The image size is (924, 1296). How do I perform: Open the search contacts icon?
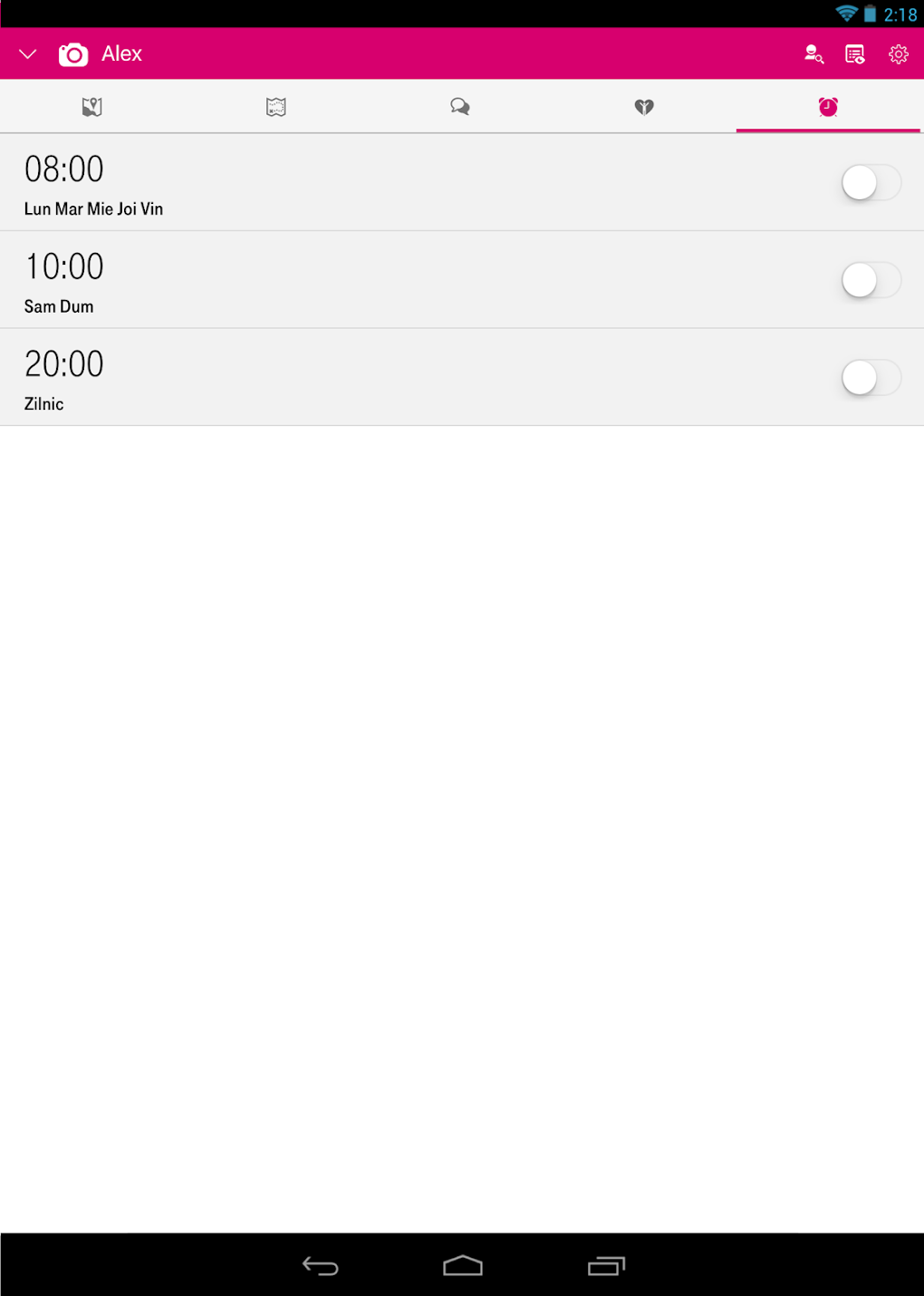813,53
